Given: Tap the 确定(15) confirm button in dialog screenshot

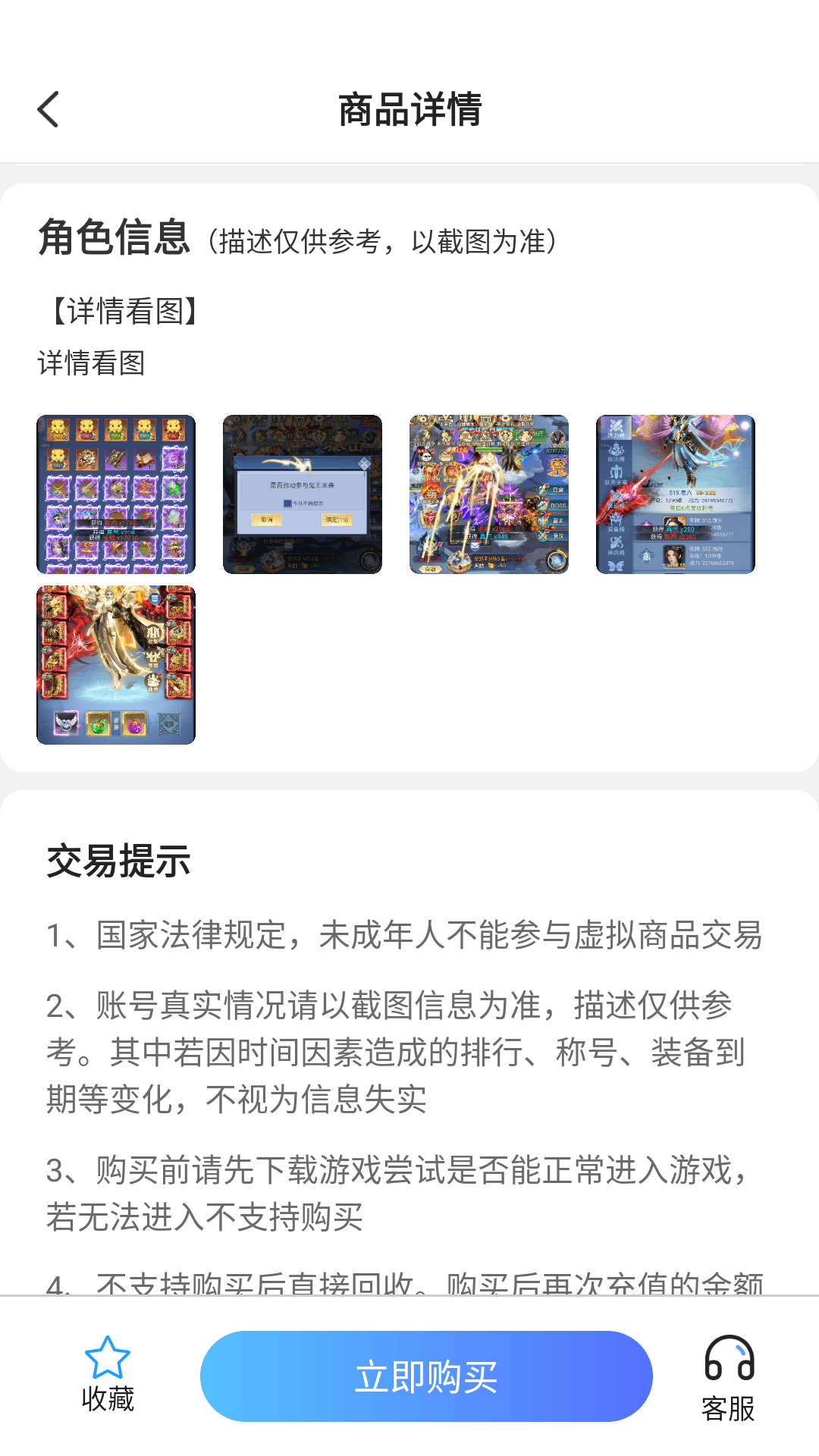Looking at the screenshot, I should click(337, 520).
